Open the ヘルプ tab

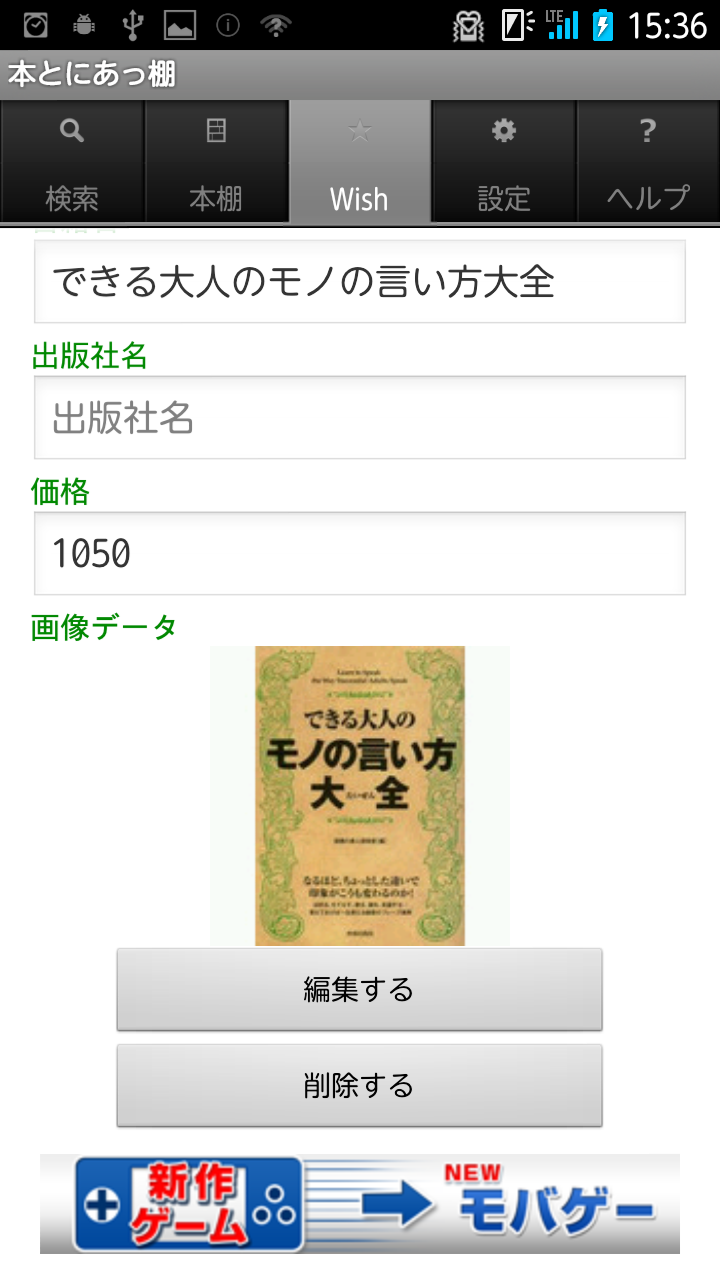648,162
